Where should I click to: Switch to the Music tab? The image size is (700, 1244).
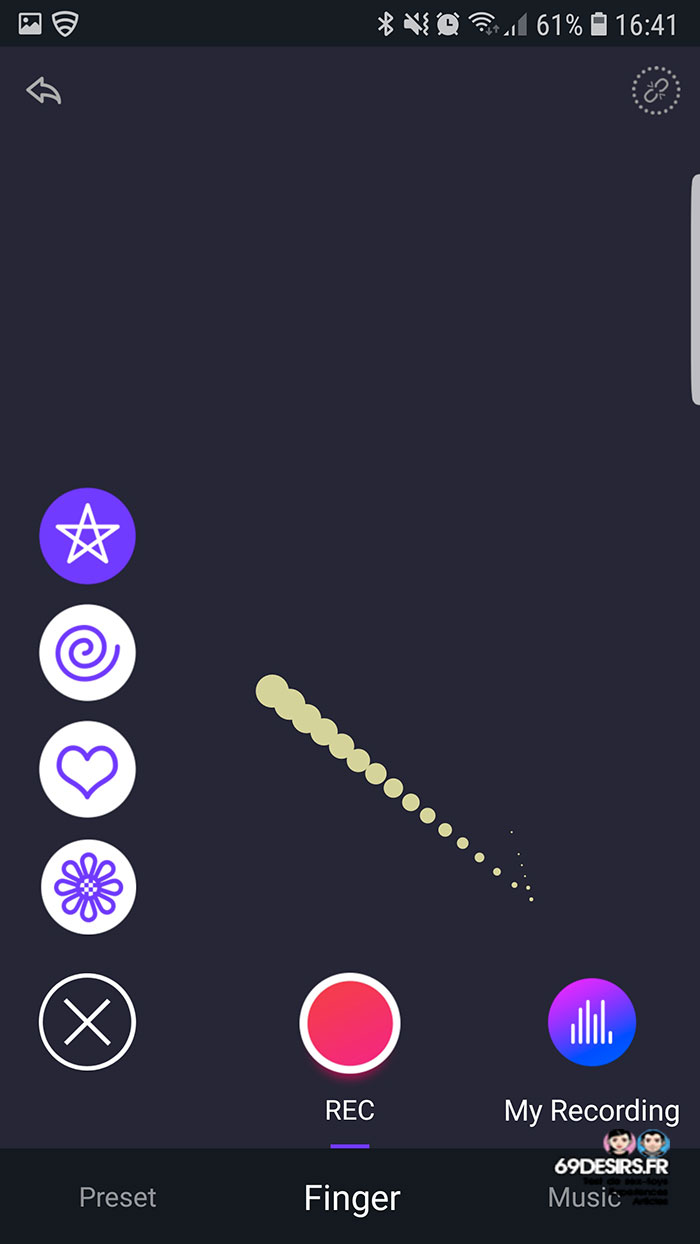point(584,1197)
